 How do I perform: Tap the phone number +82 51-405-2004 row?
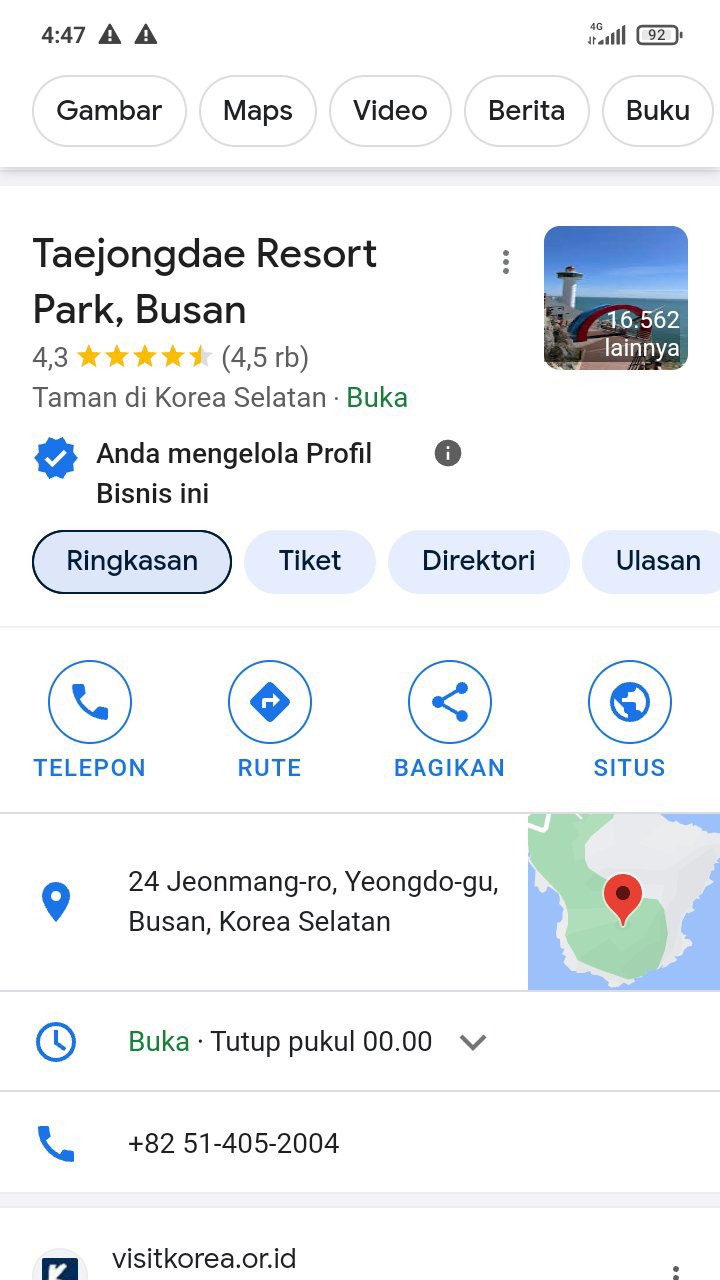point(360,1143)
